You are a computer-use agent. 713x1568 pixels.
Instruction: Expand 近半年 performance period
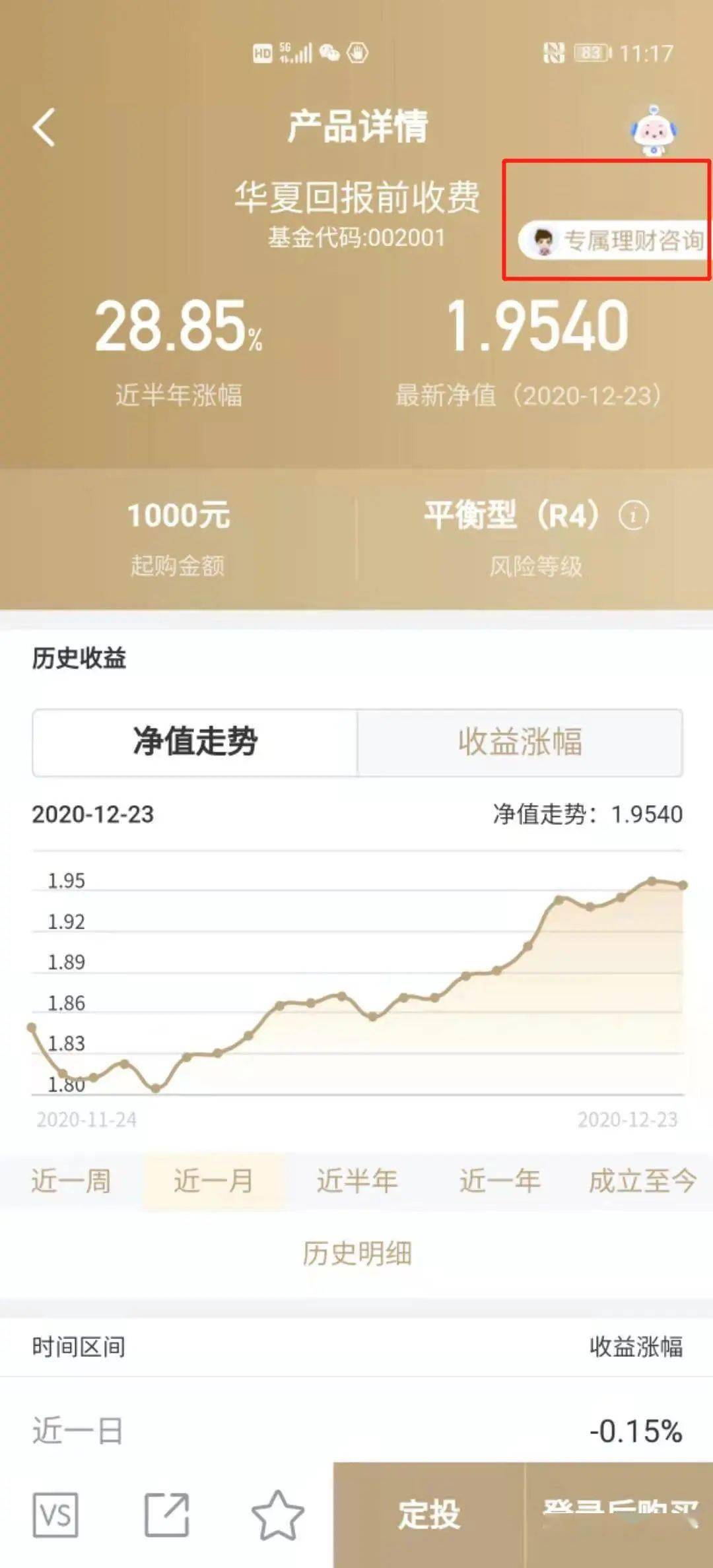click(x=356, y=1182)
